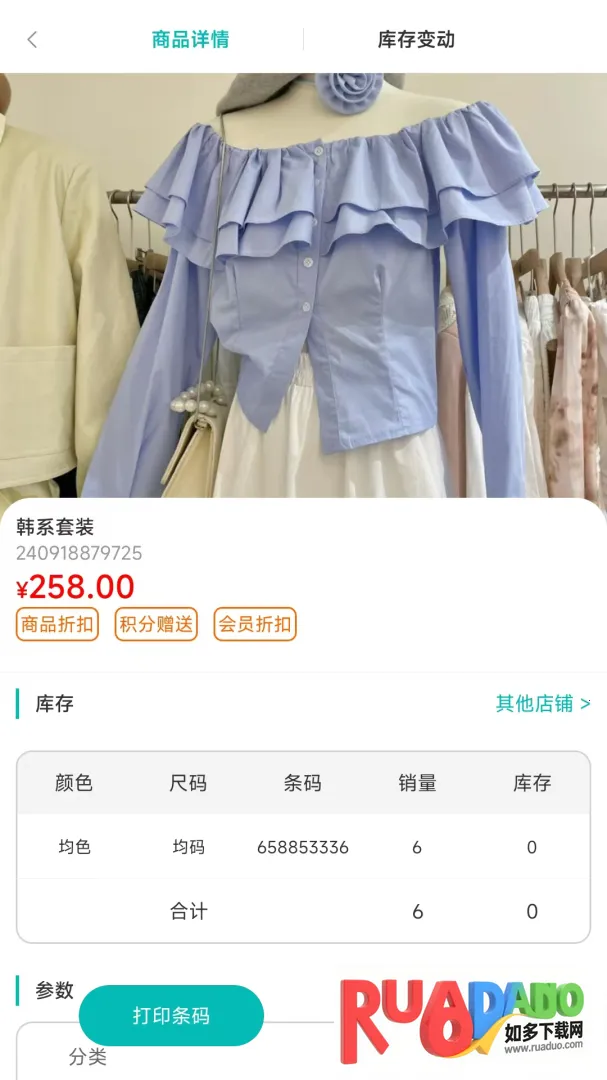The width and height of the screenshot is (607, 1080).
Task: Switch to the 库存变动 tab
Action: 416,40
